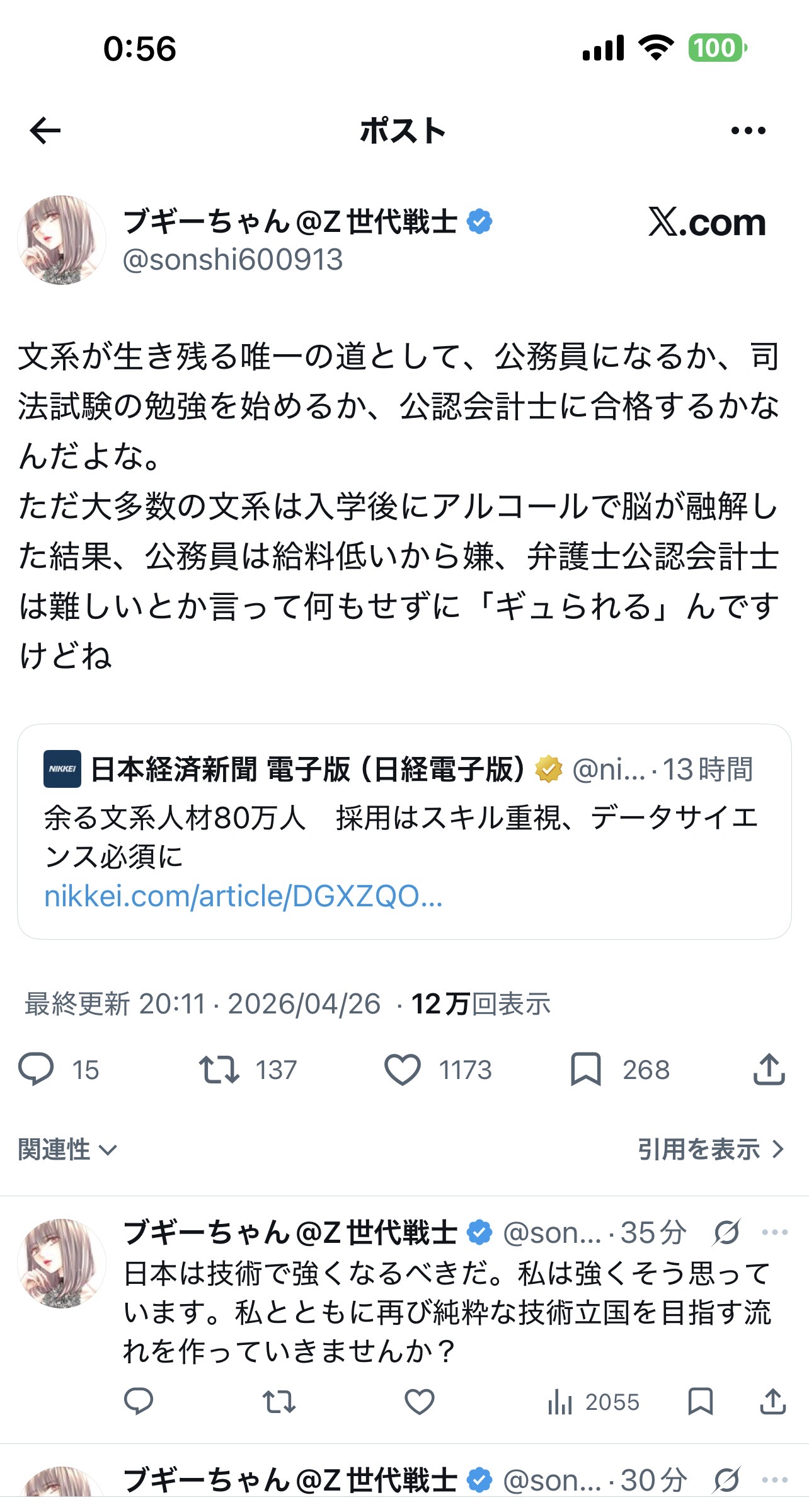This screenshot has width=809, height=1512.
Task: Go back with the arrow
Action: coord(45,131)
